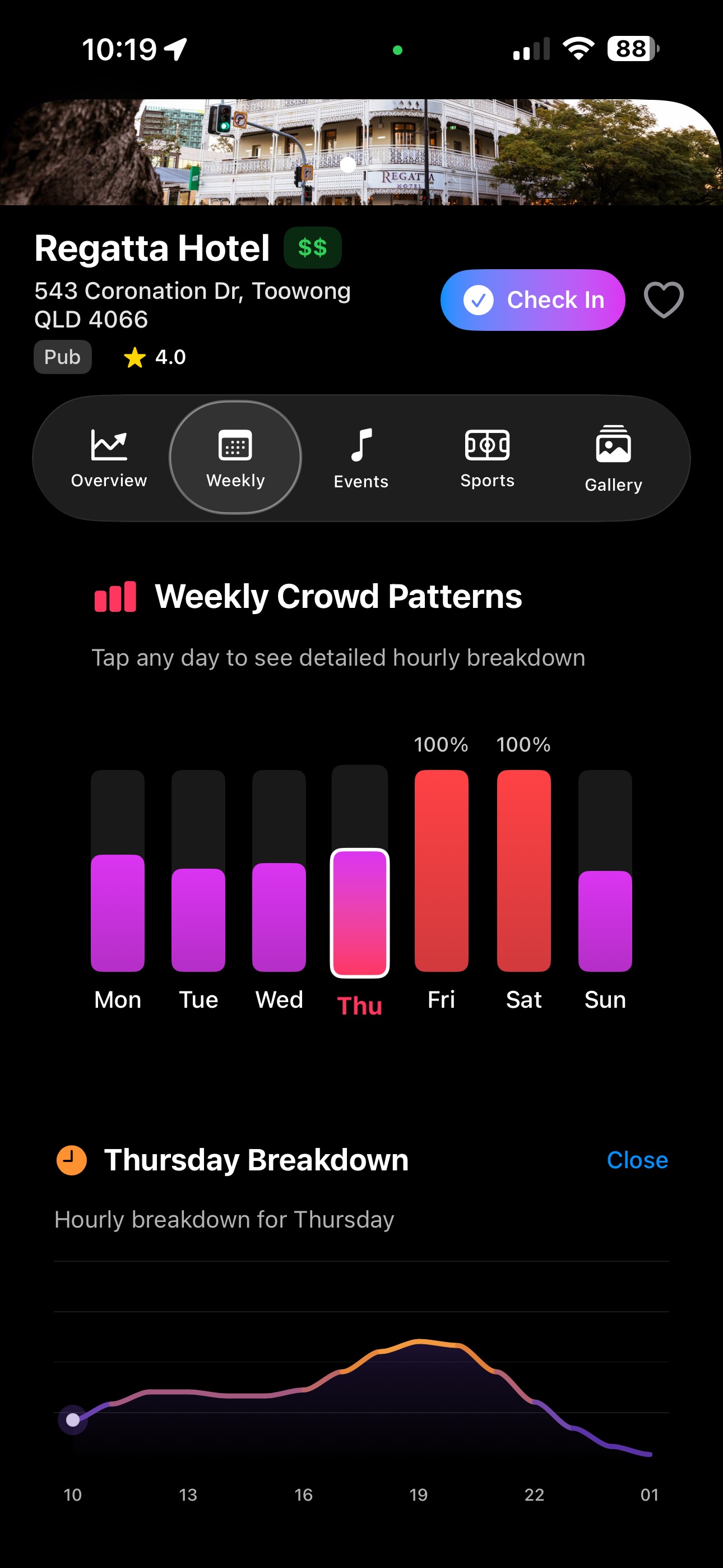Open Saturday's detailed crowd breakdown

(x=523, y=870)
